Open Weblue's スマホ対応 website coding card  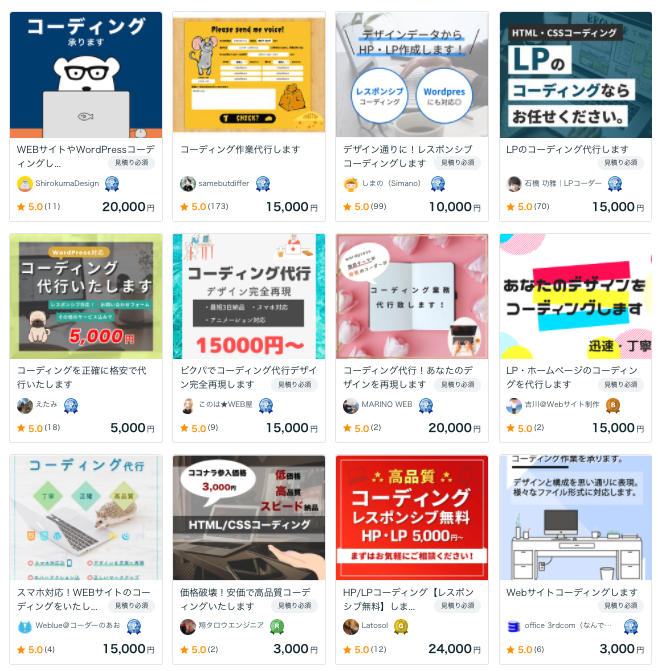[x=85, y=517]
